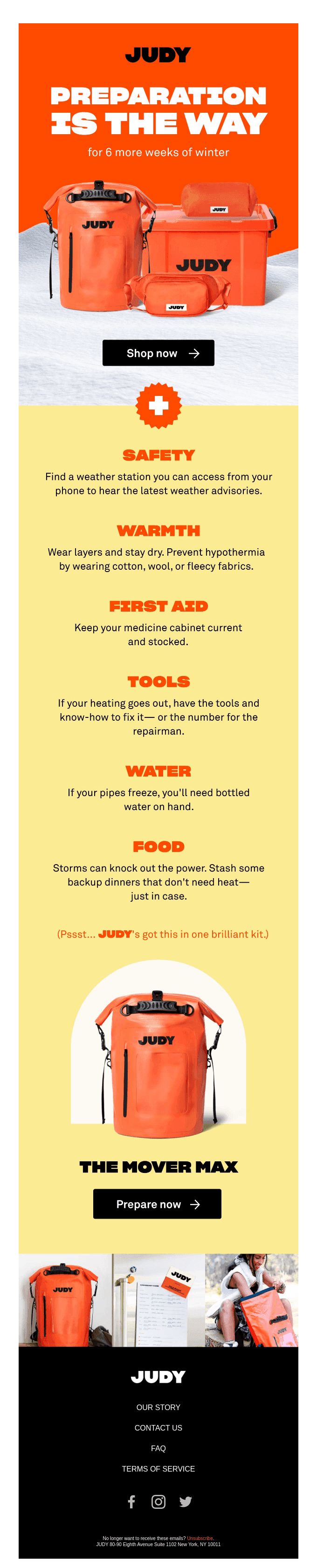Screen dimensions: 317x1568
Task: Open JUDY's Instagram profile
Action: click(158, 1502)
